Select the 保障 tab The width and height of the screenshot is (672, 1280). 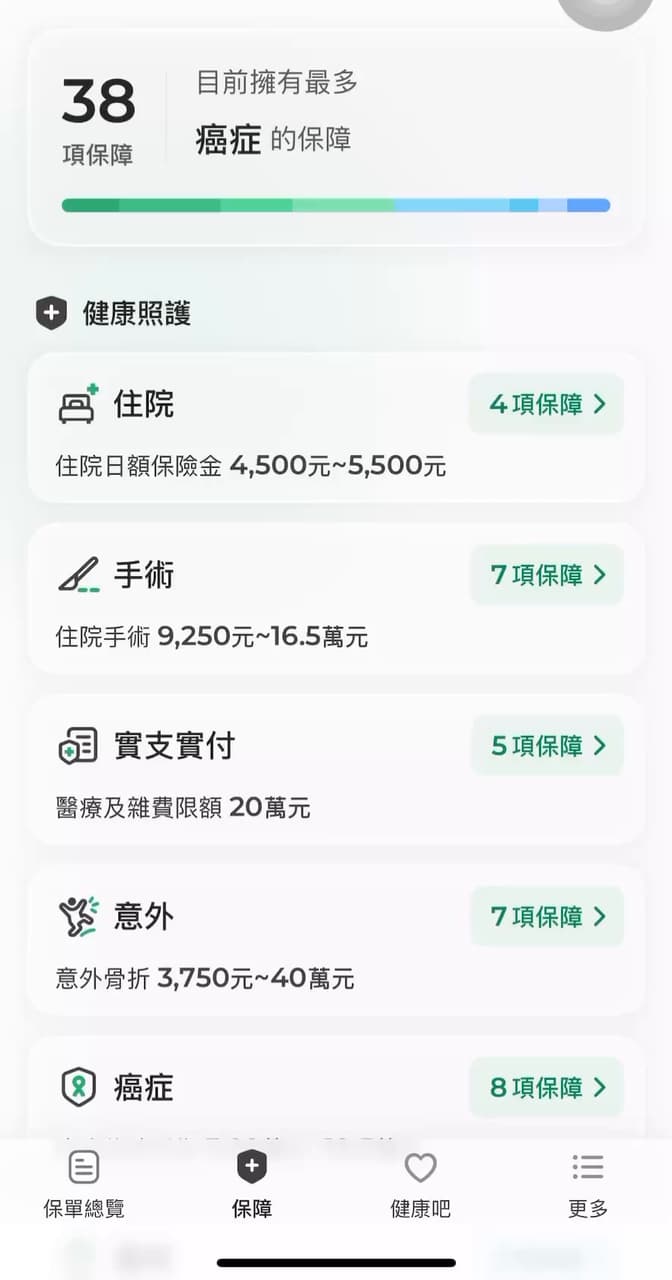click(251, 1185)
